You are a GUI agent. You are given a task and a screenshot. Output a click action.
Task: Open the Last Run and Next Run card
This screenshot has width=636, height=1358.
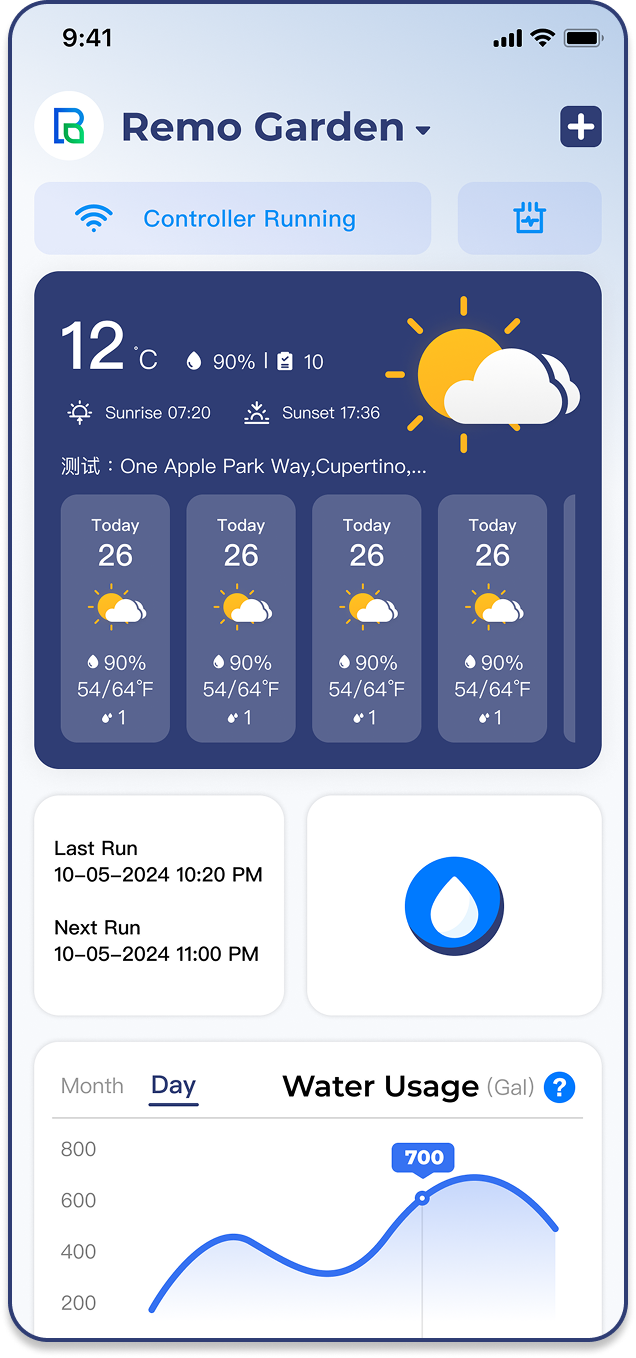coord(159,905)
